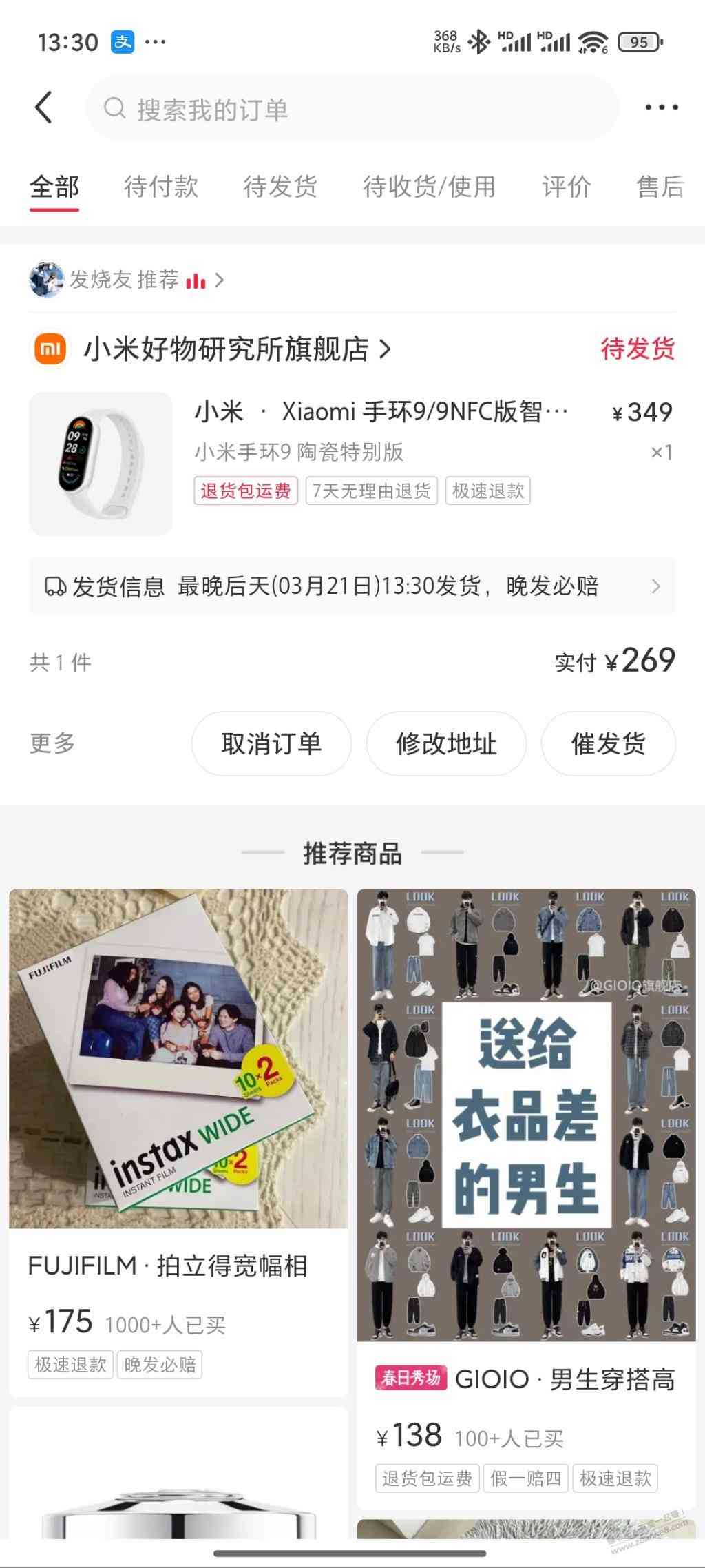The image size is (705, 1568).
Task: Switch to the 评价 tab
Action: click(566, 187)
